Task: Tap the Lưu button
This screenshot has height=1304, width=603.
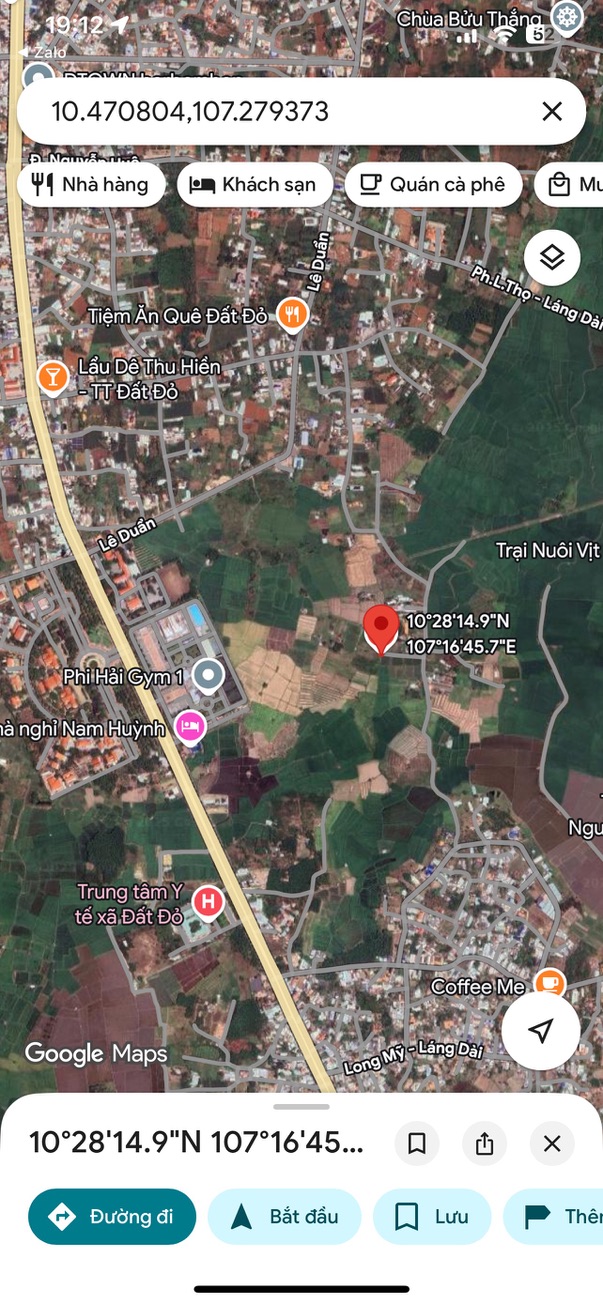Action: [x=432, y=1216]
